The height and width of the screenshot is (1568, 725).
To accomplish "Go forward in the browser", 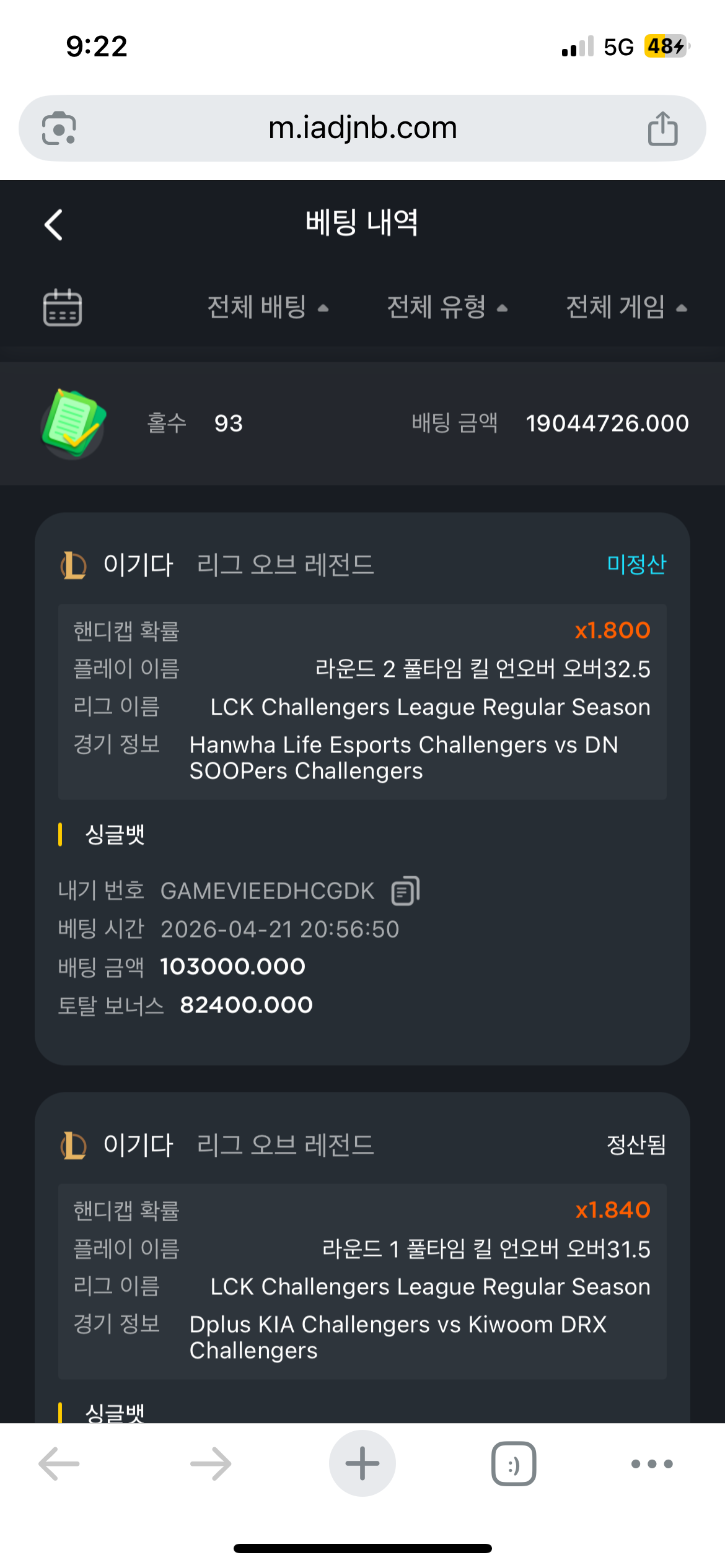I will pos(211,1464).
